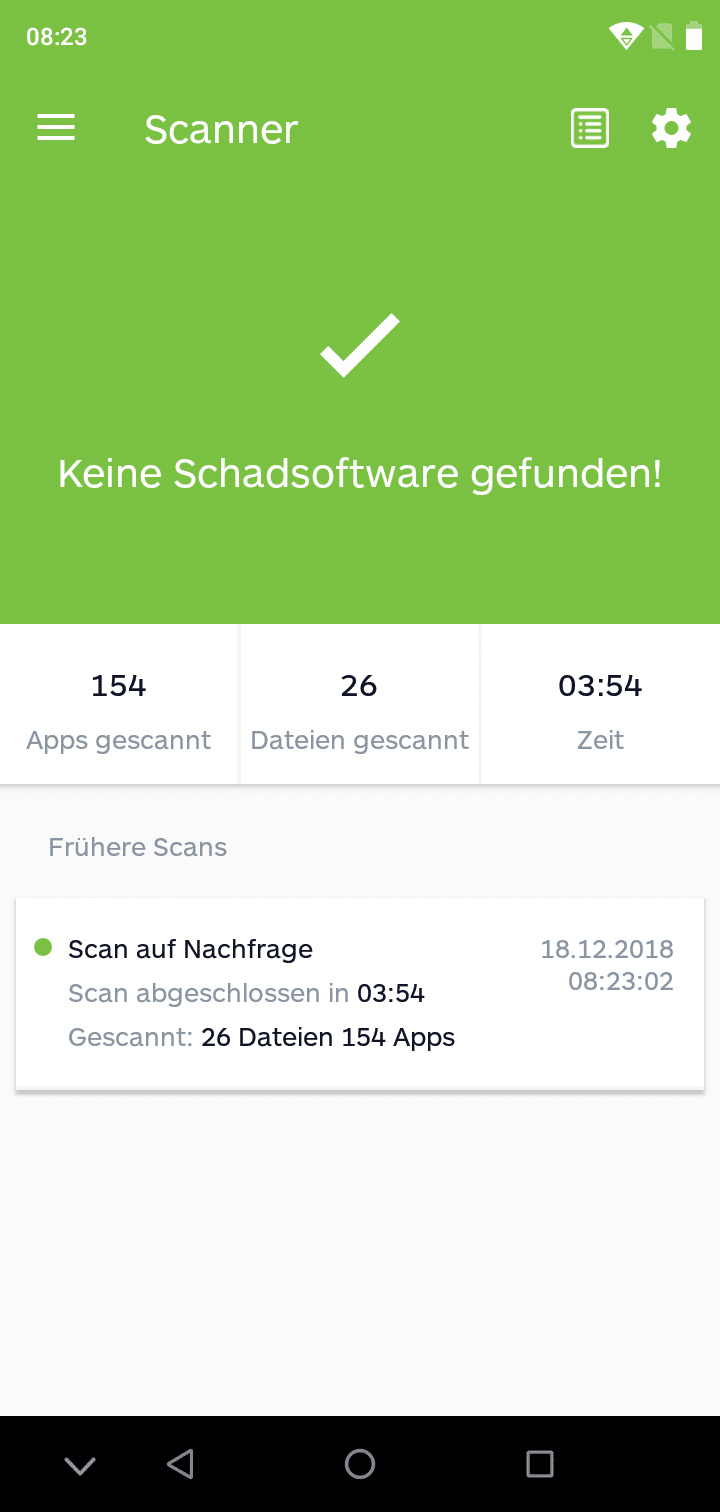Go to the home screen
This screenshot has height=1512, width=720.
(x=360, y=1464)
